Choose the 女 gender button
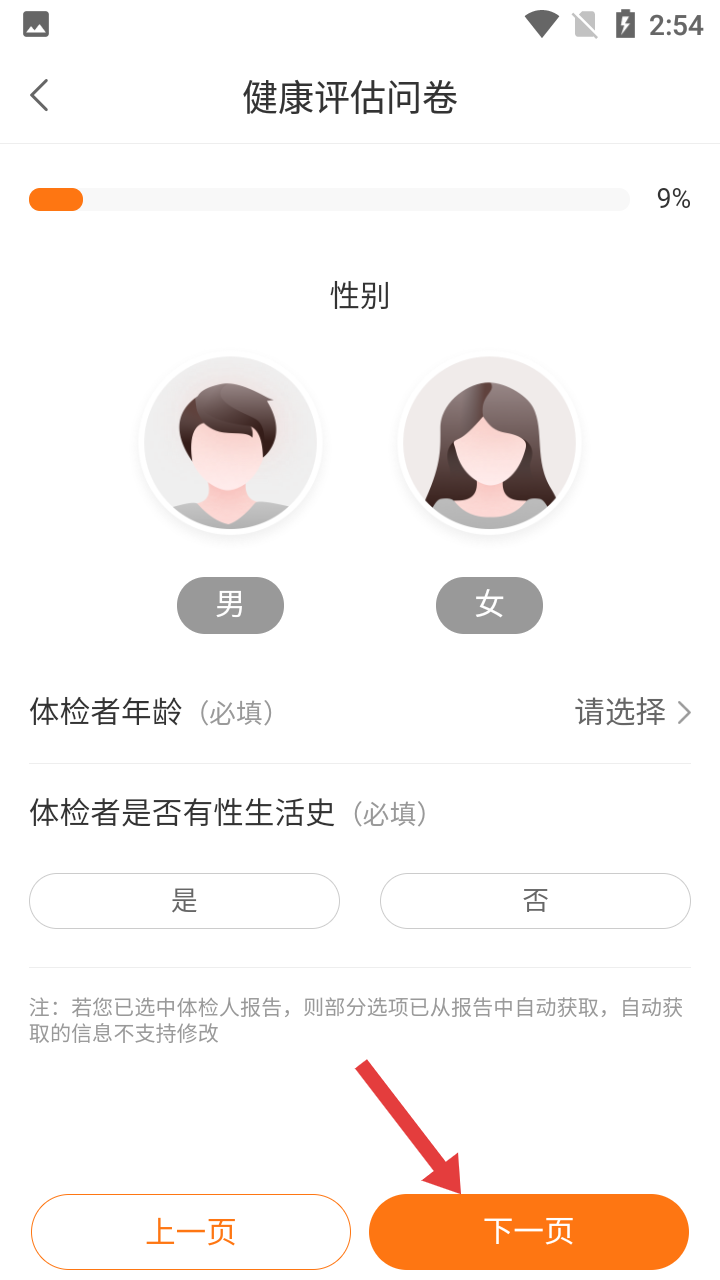The height and width of the screenshot is (1280, 720). click(489, 605)
